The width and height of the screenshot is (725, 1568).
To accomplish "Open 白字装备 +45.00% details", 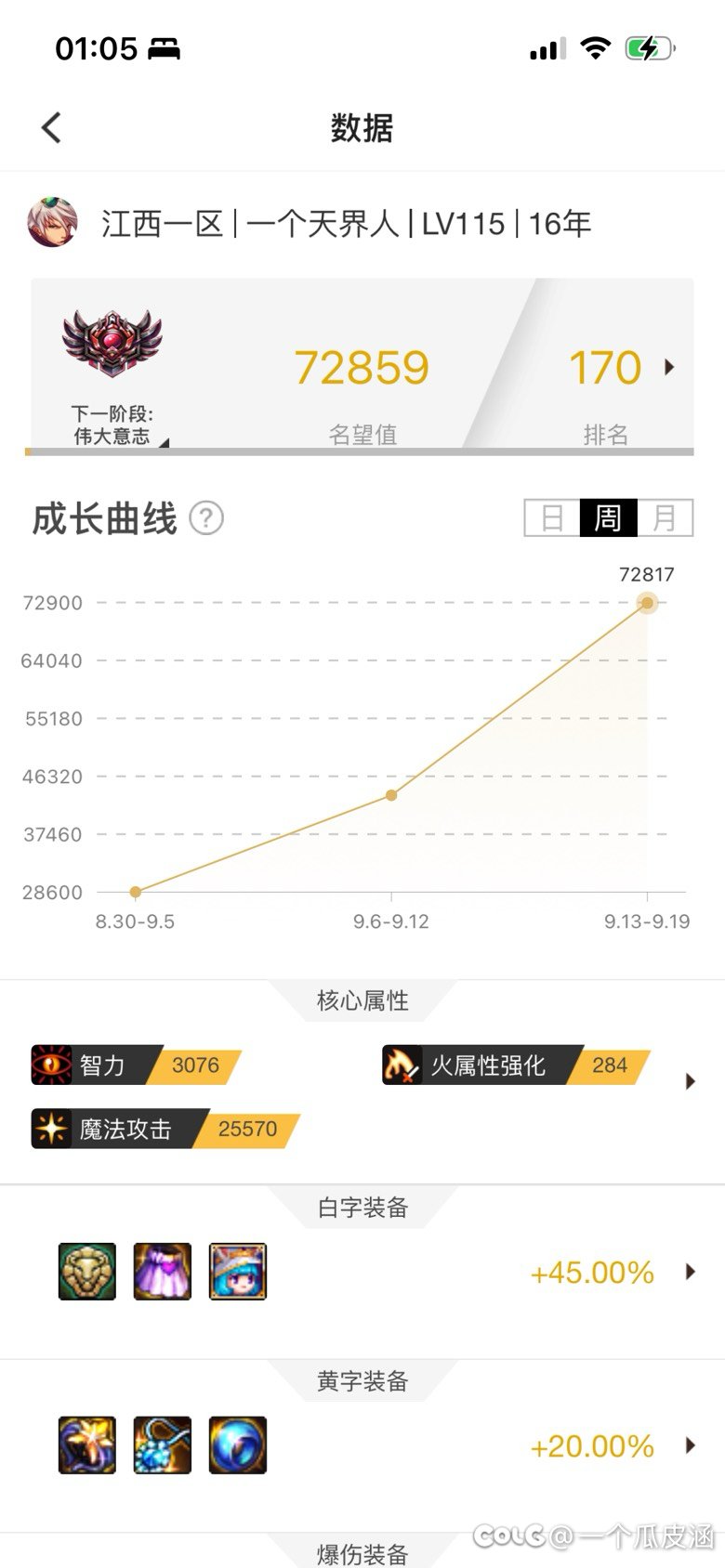I will (690, 1272).
